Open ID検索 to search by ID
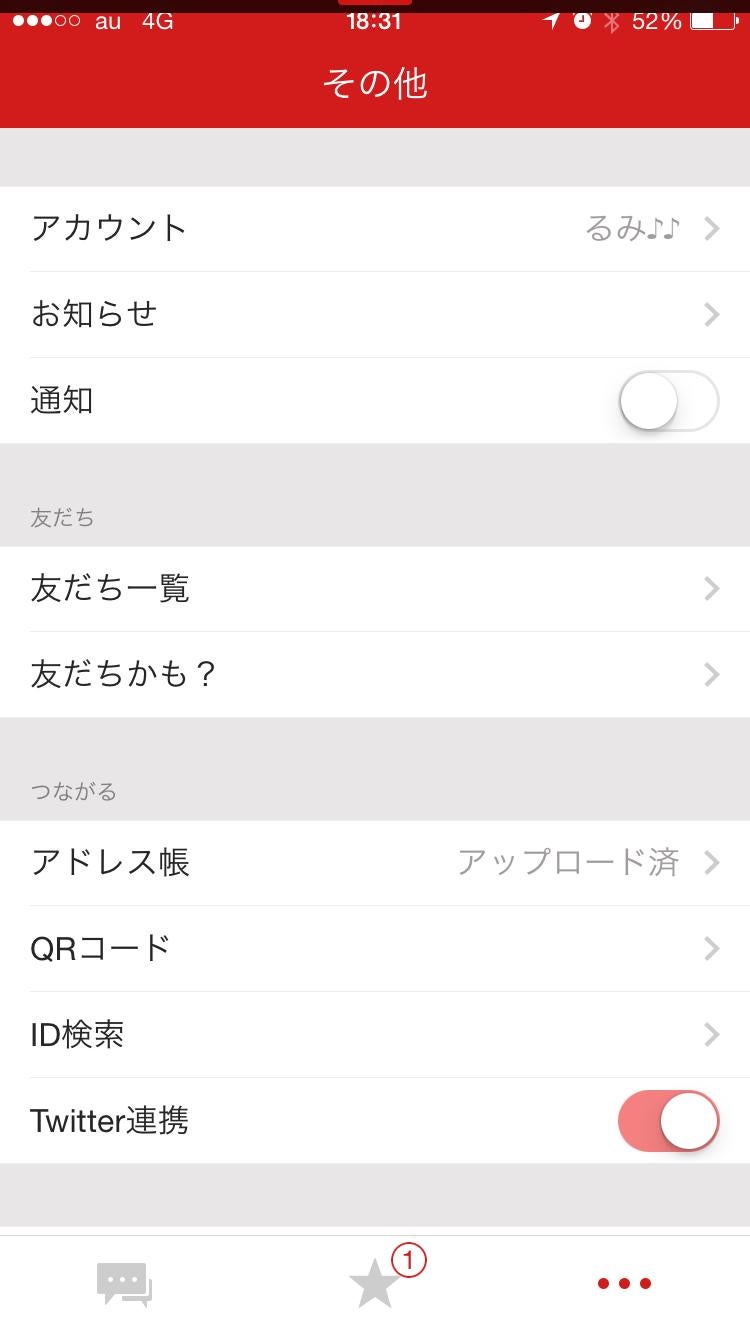The height and width of the screenshot is (1334, 750). coord(375,1035)
